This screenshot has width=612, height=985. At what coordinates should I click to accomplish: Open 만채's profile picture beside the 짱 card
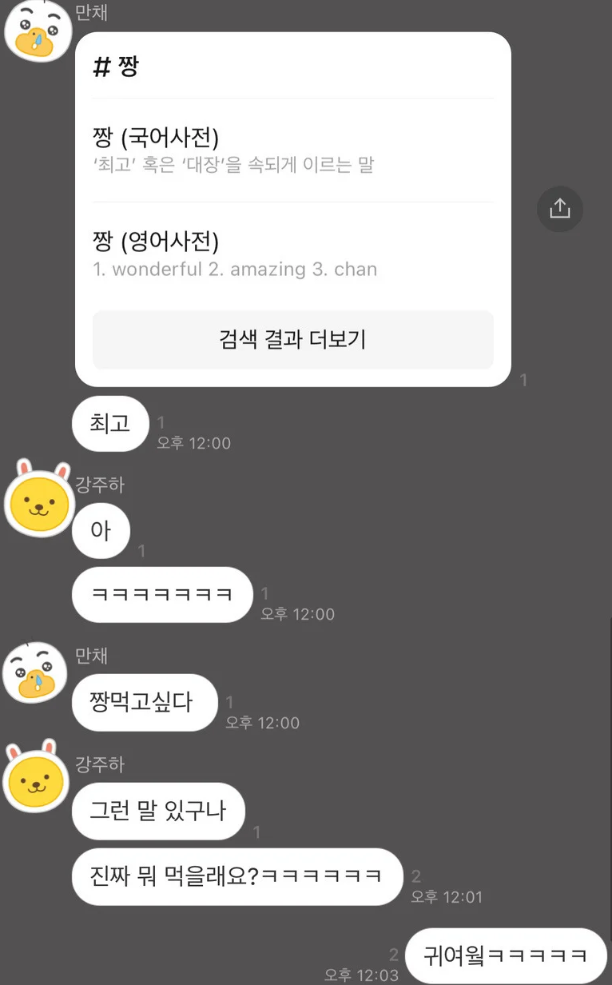pyautogui.click(x=38, y=31)
